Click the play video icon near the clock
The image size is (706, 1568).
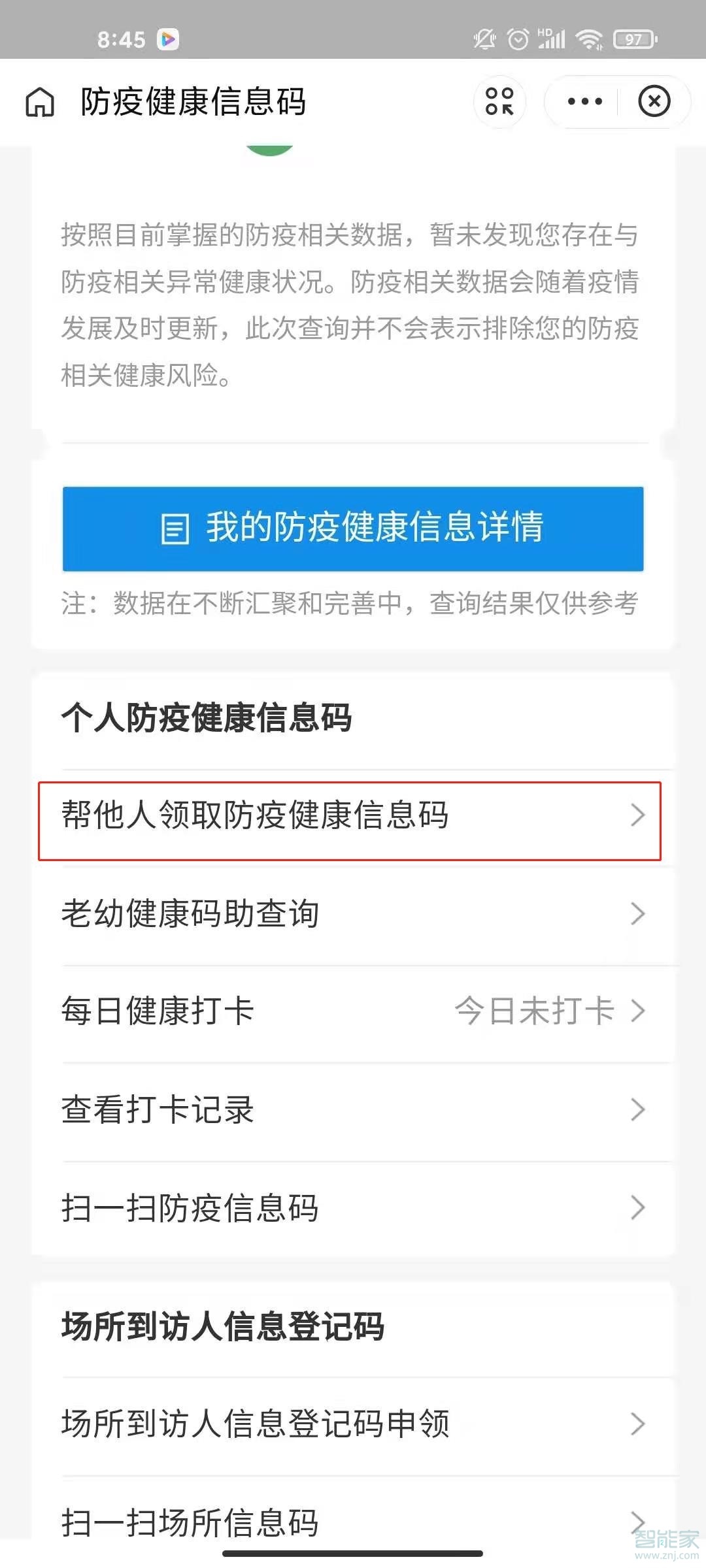169,40
